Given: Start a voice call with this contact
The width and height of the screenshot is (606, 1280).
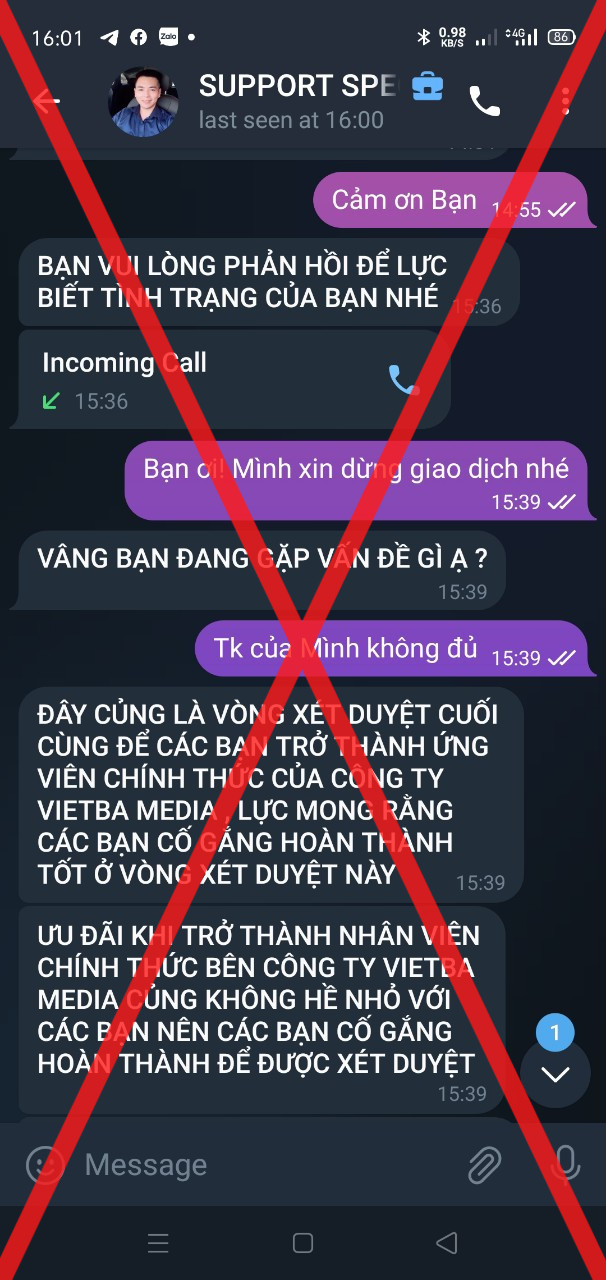Looking at the screenshot, I should (485, 101).
